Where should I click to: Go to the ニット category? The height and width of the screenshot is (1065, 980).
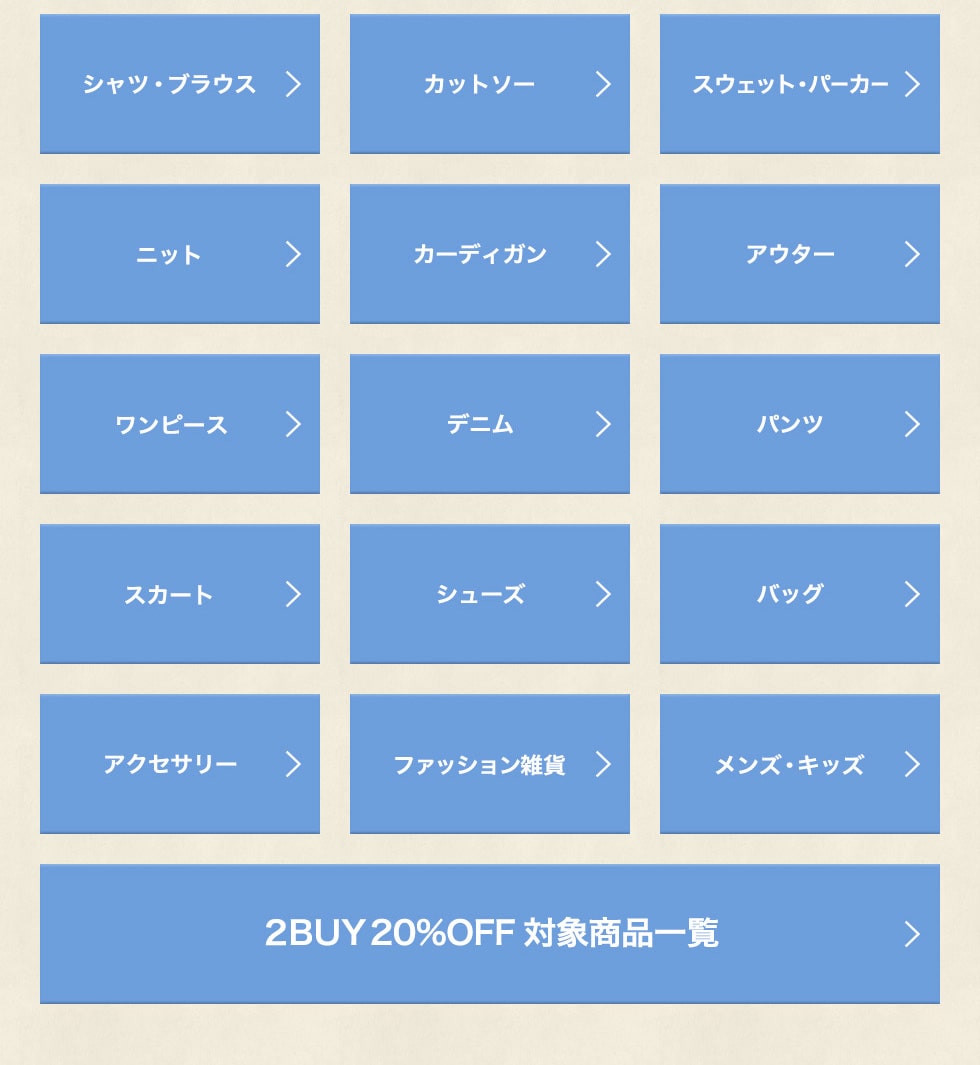click(180, 254)
